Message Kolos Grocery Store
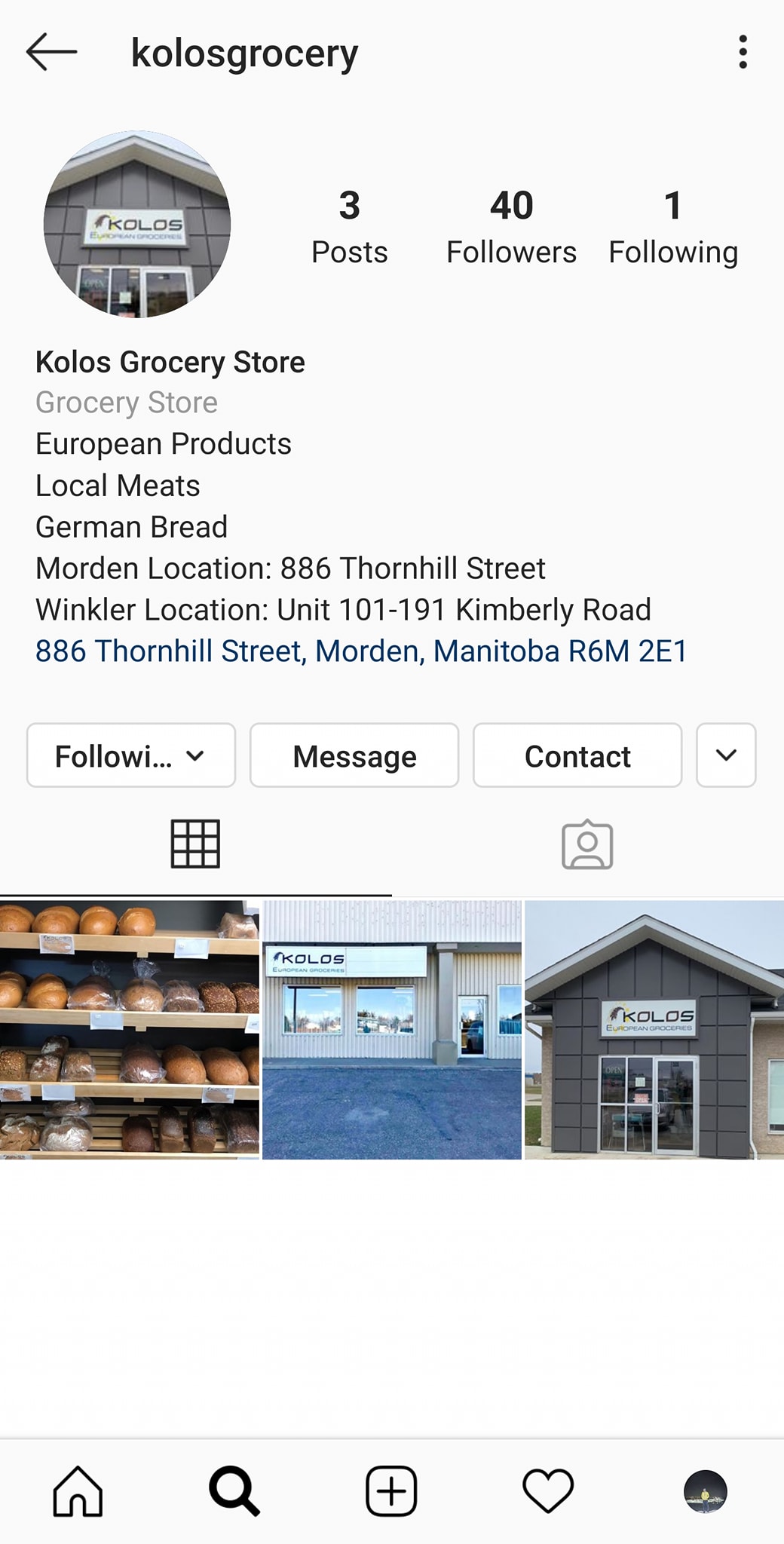This screenshot has width=784, height=1544. click(354, 755)
